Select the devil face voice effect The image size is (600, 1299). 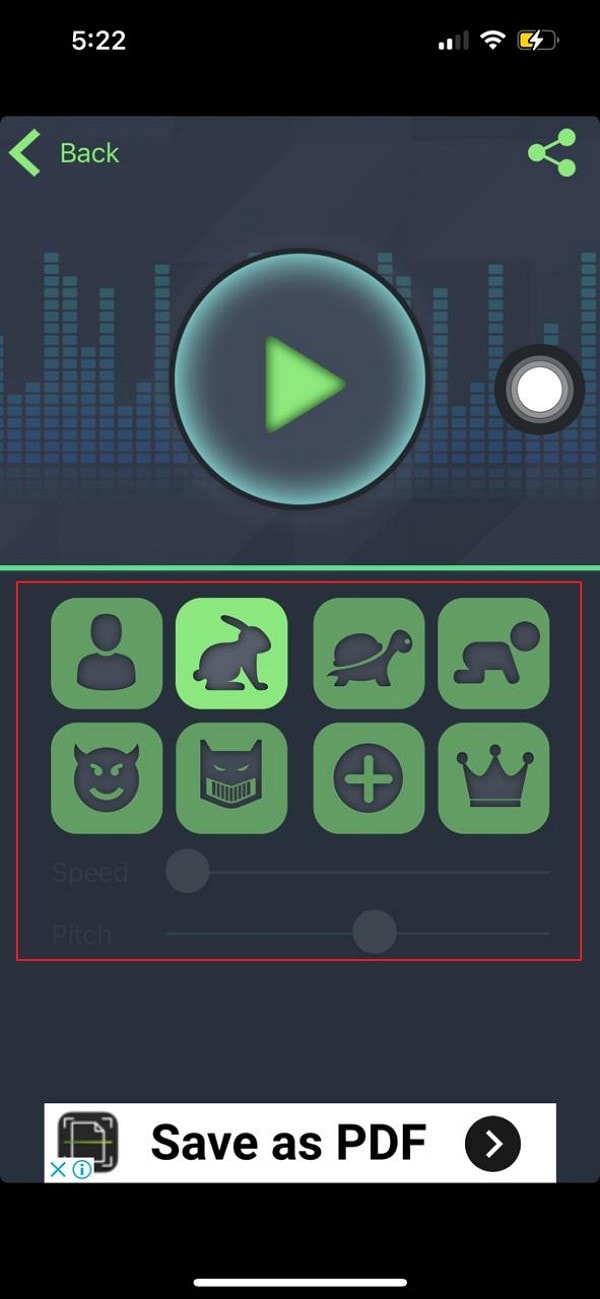coord(106,778)
